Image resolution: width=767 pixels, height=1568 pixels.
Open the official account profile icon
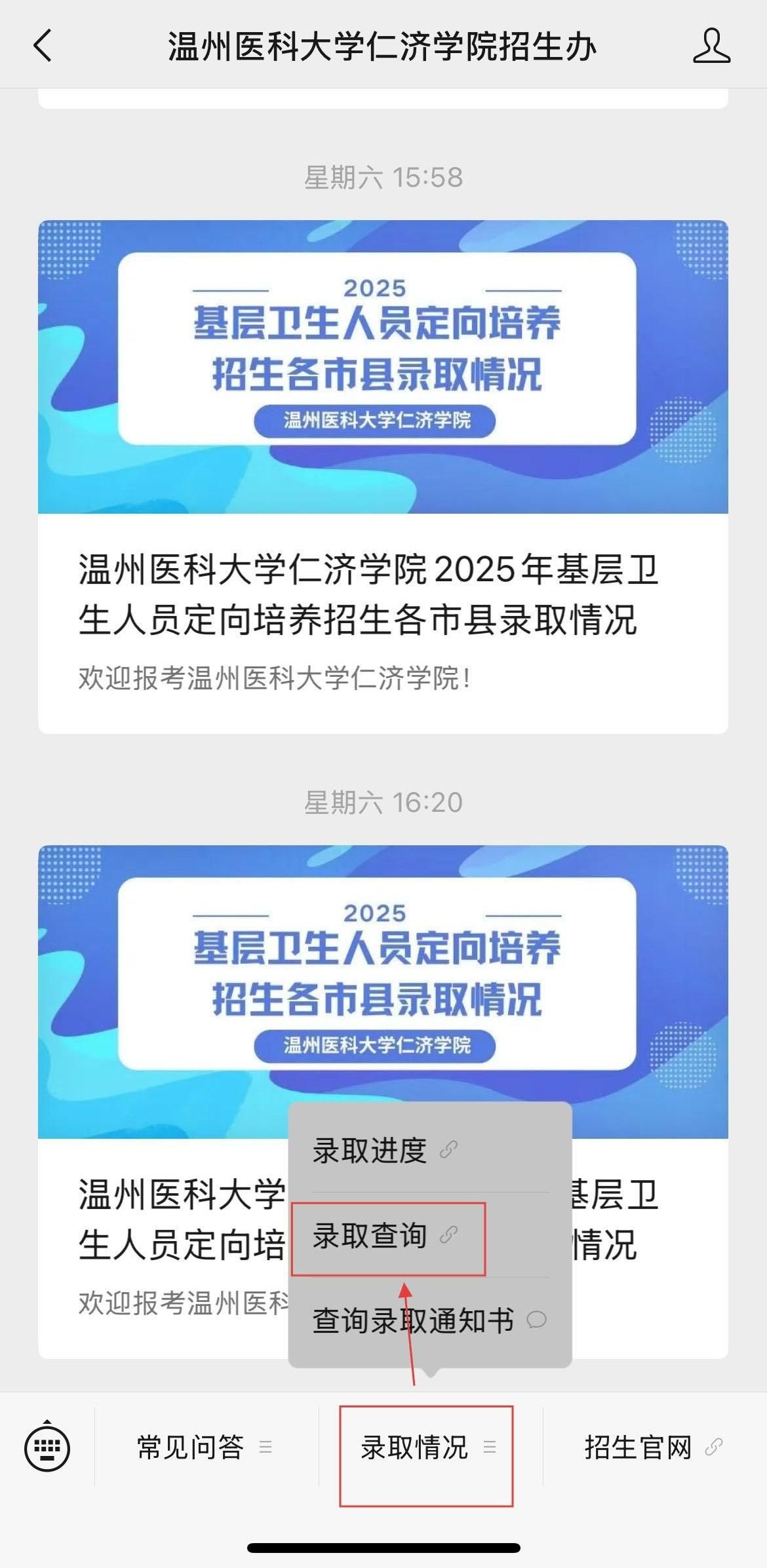(x=711, y=47)
